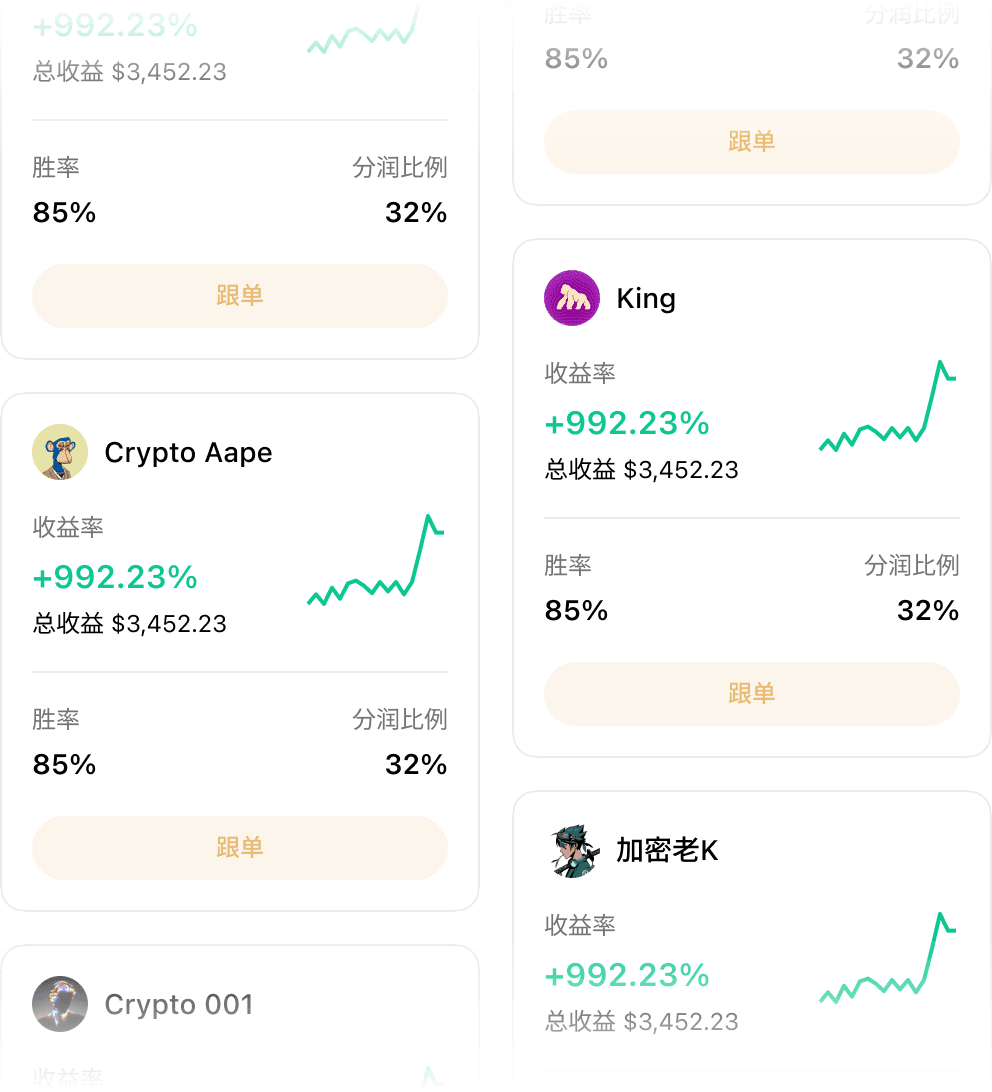The height and width of the screenshot is (1092, 992).
Task: Click the trader name King
Action: pyautogui.click(x=646, y=298)
